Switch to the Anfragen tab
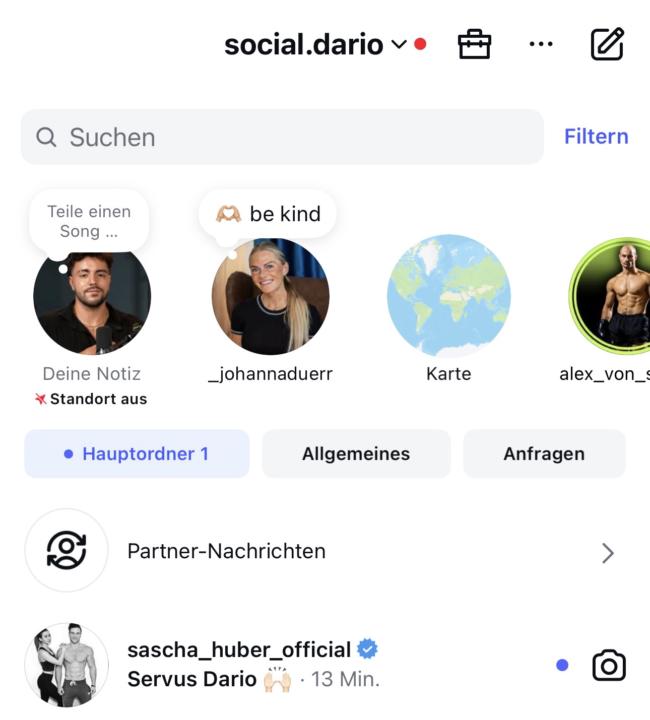Viewport: 650px width, 720px height. [544, 454]
